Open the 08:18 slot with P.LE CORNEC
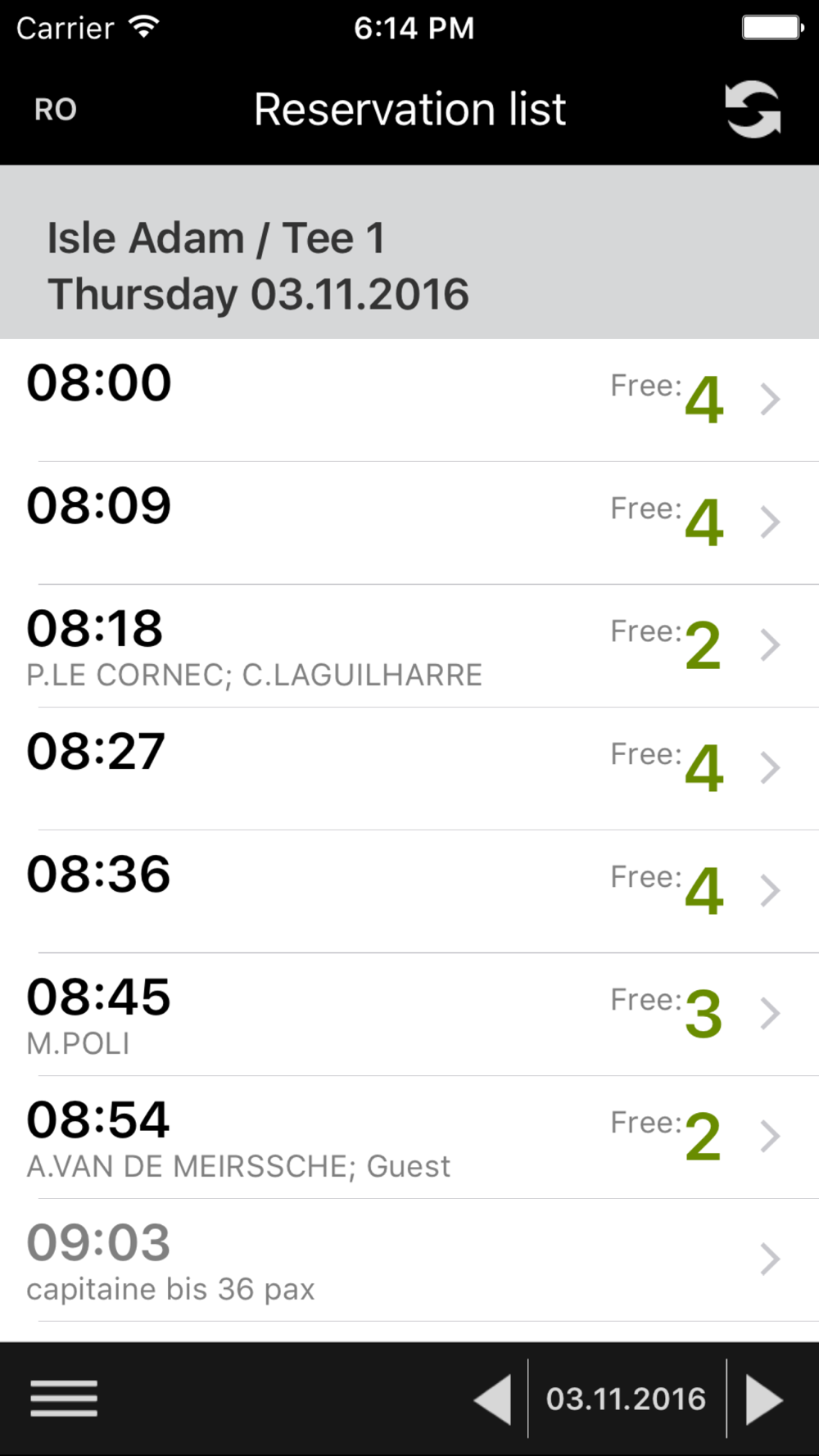 [x=409, y=646]
